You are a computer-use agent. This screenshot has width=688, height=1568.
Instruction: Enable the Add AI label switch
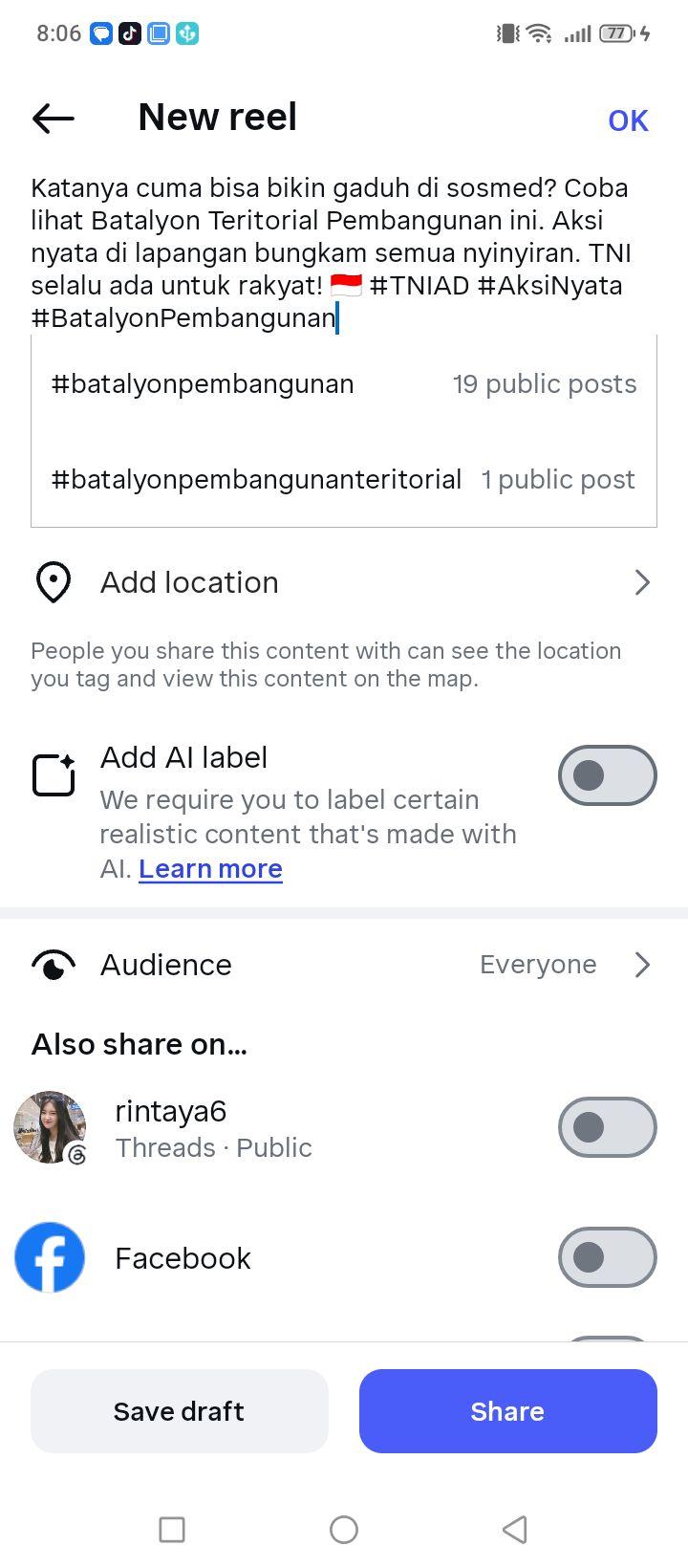click(x=607, y=775)
